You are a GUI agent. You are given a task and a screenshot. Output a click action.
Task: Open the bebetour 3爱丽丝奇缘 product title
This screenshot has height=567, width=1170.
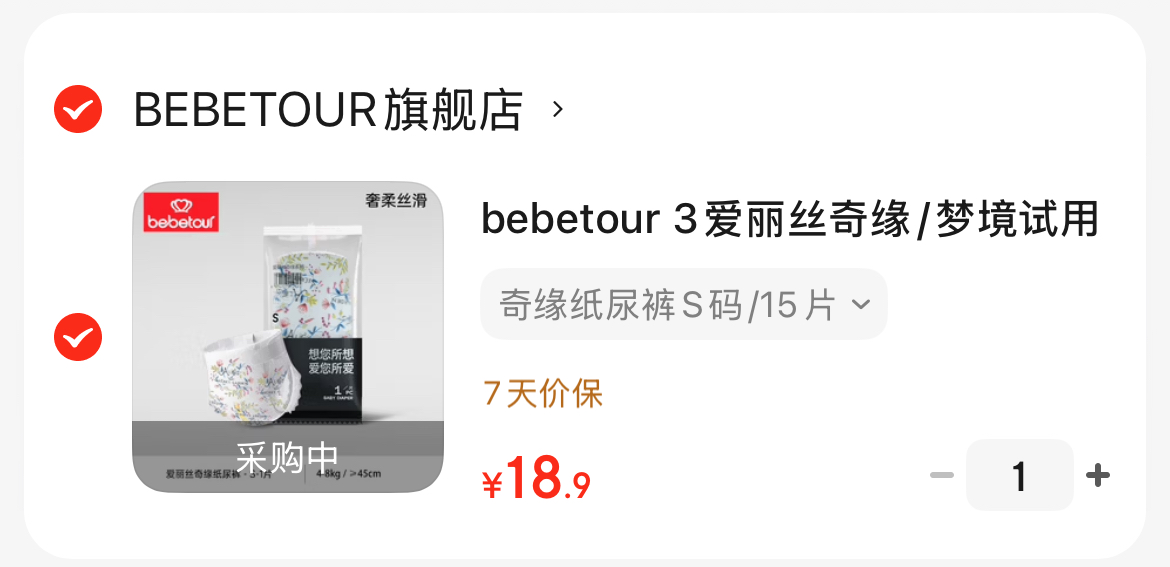pos(789,220)
